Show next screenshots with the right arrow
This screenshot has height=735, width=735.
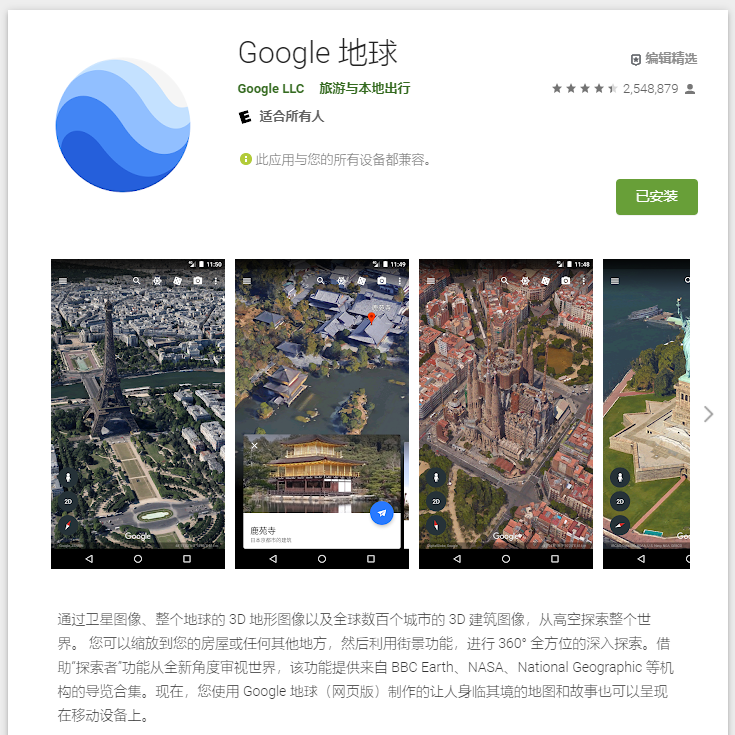click(708, 413)
